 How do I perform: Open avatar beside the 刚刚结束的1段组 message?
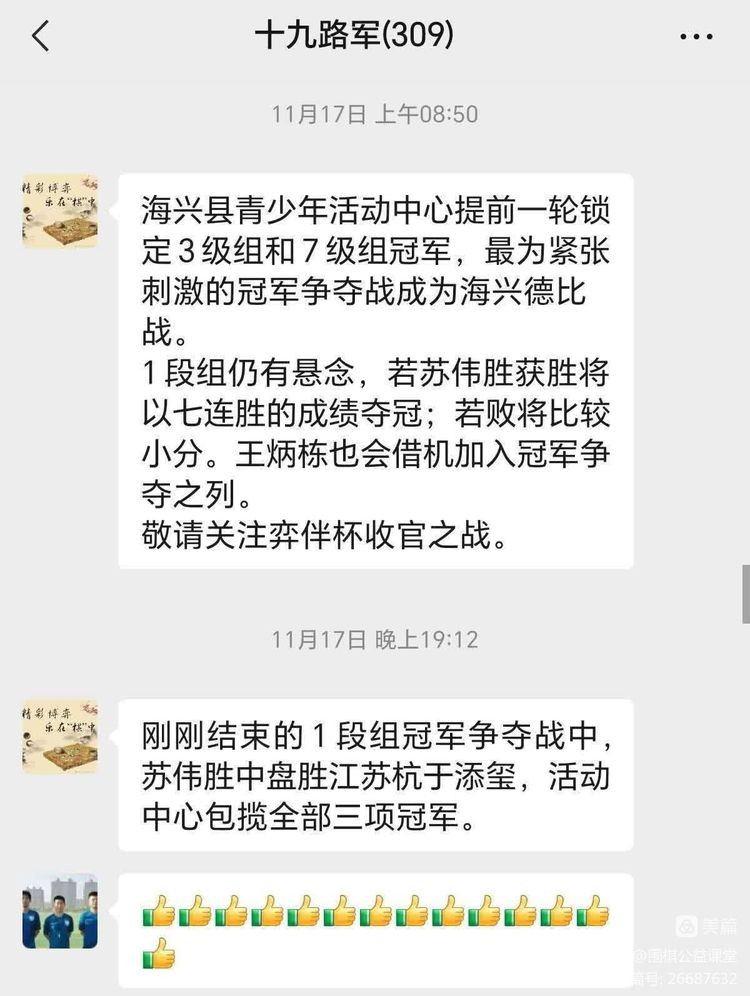[60, 736]
